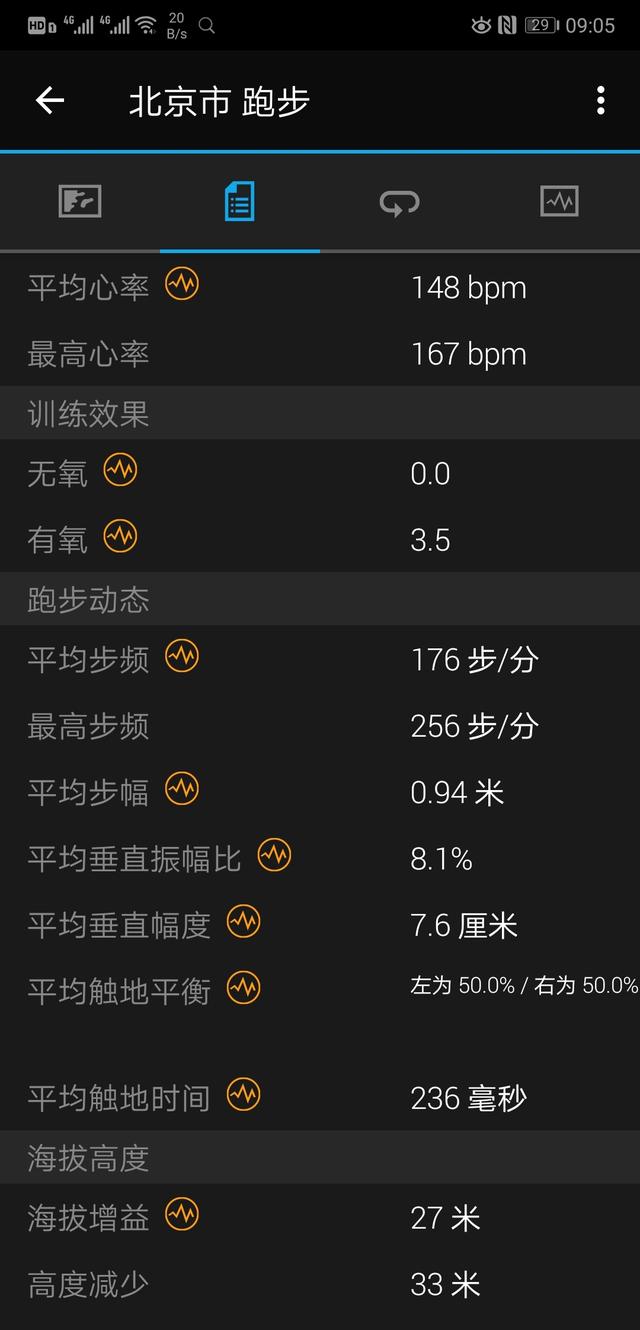Screen dimensions: 640x1330
Task: View the chart icon next to 有氧
Action: pos(121,537)
